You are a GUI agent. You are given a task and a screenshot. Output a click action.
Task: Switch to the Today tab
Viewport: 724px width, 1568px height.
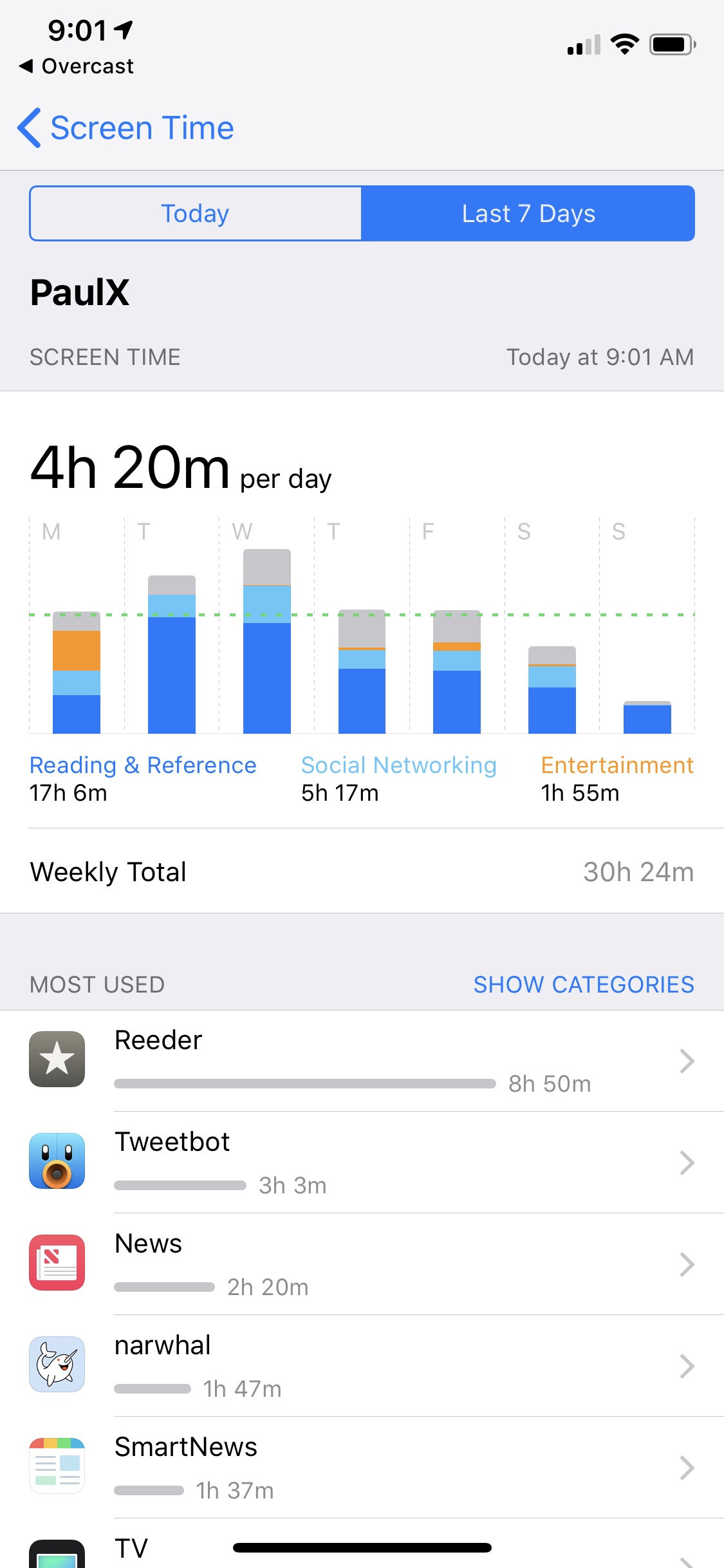click(x=196, y=214)
